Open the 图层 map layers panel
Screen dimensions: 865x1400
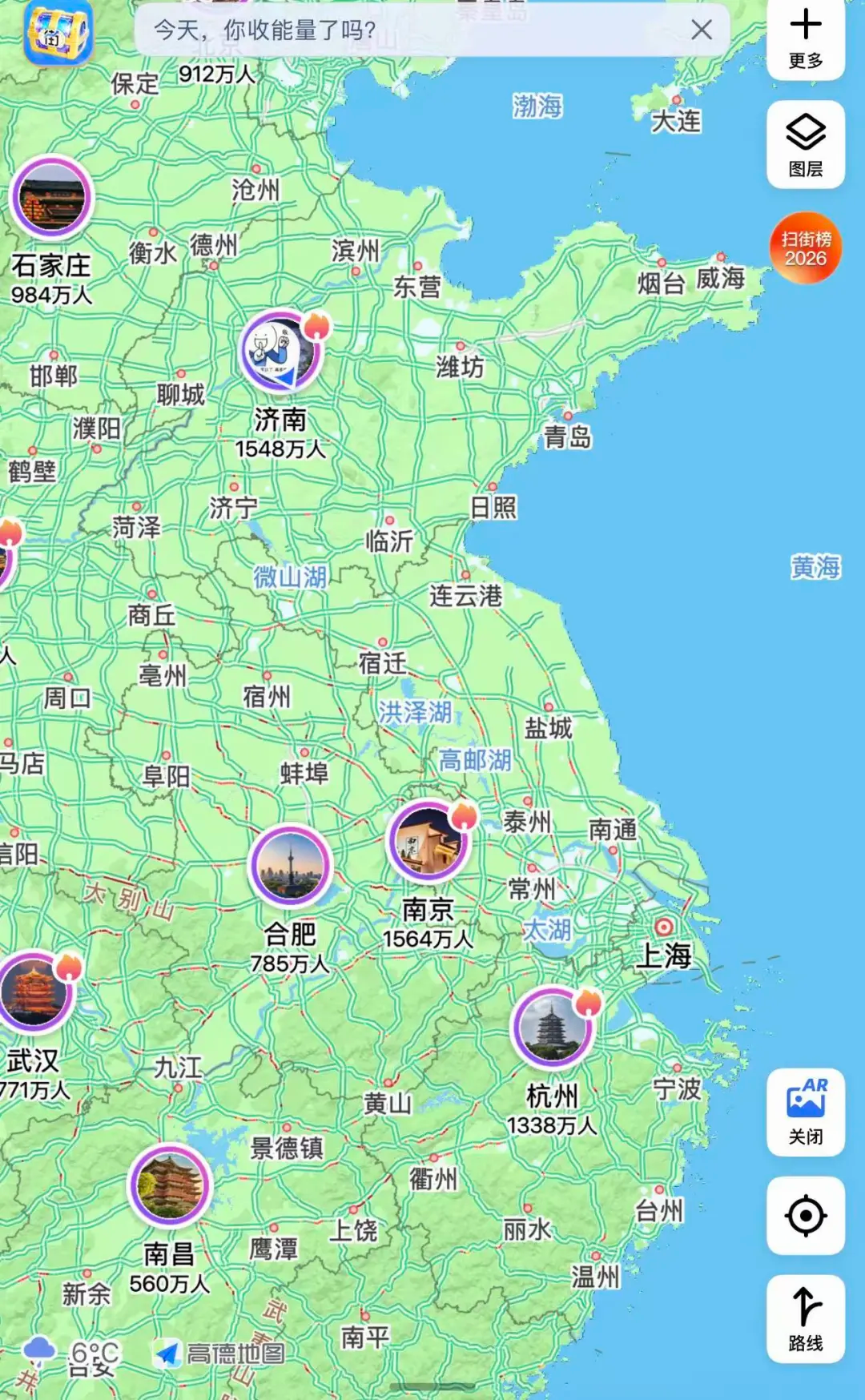pos(806,145)
